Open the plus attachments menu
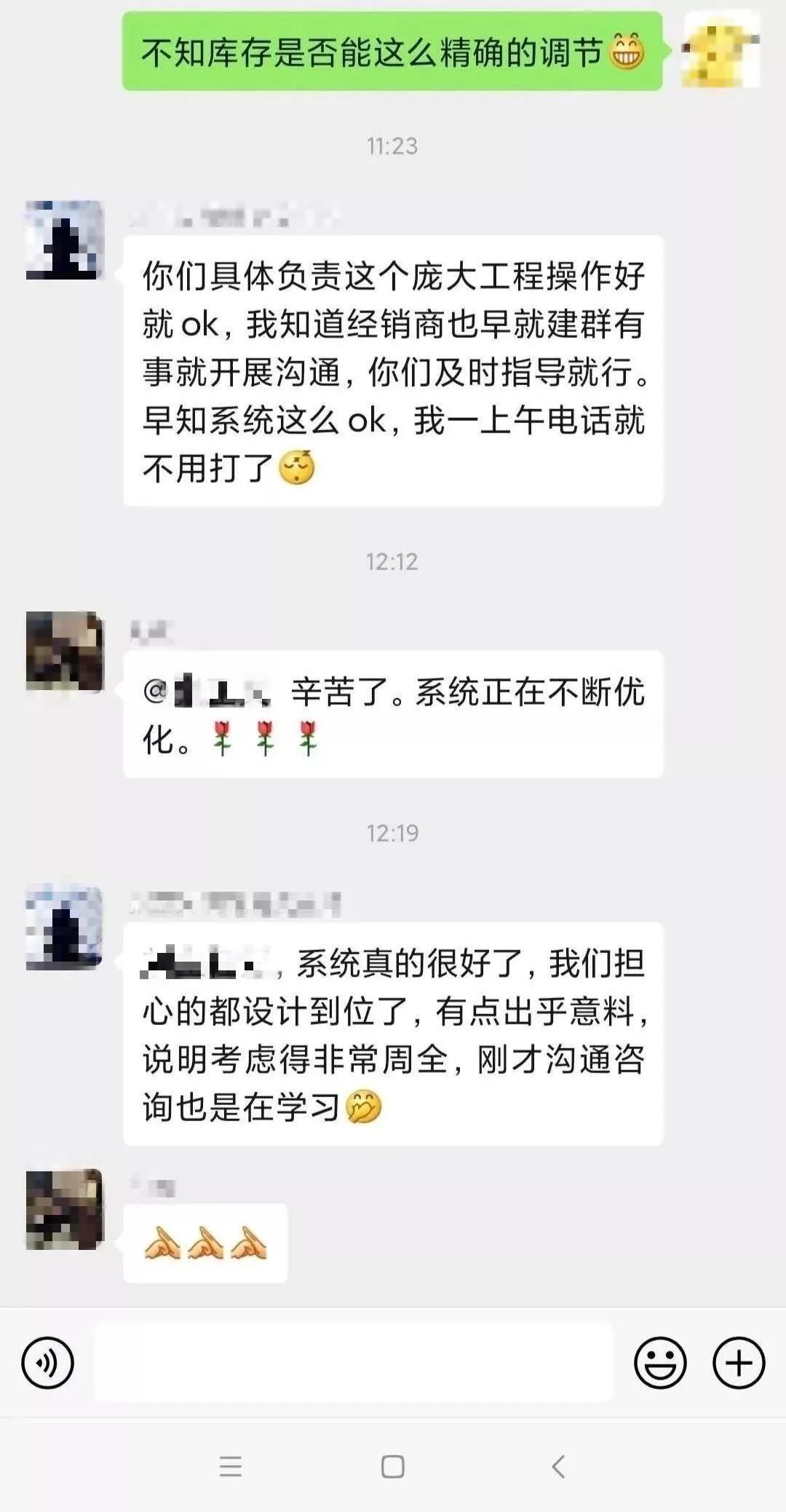 [x=738, y=1363]
